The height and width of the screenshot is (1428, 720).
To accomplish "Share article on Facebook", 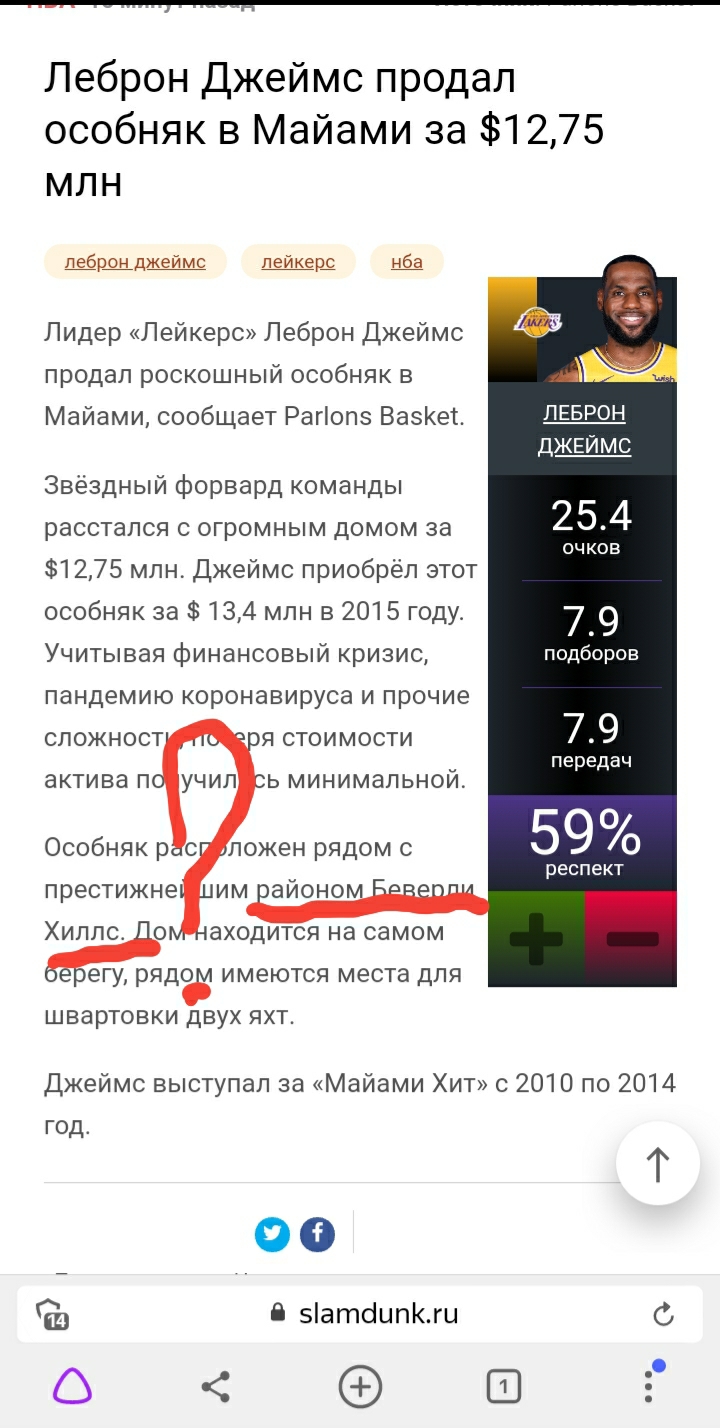I will click(317, 1233).
